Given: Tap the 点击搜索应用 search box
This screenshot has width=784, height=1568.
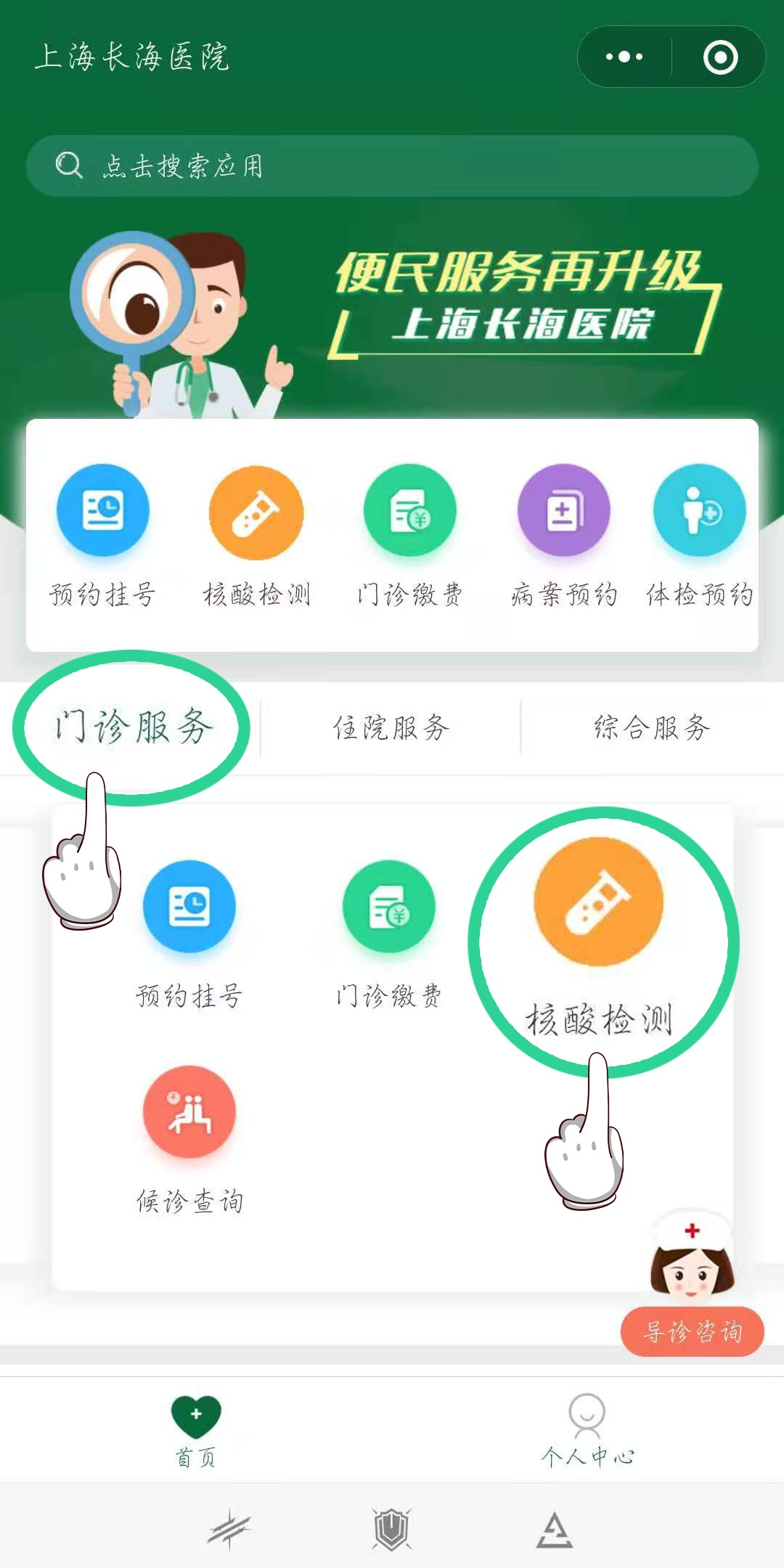Looking at the screenshot, I should pos(392,166).
